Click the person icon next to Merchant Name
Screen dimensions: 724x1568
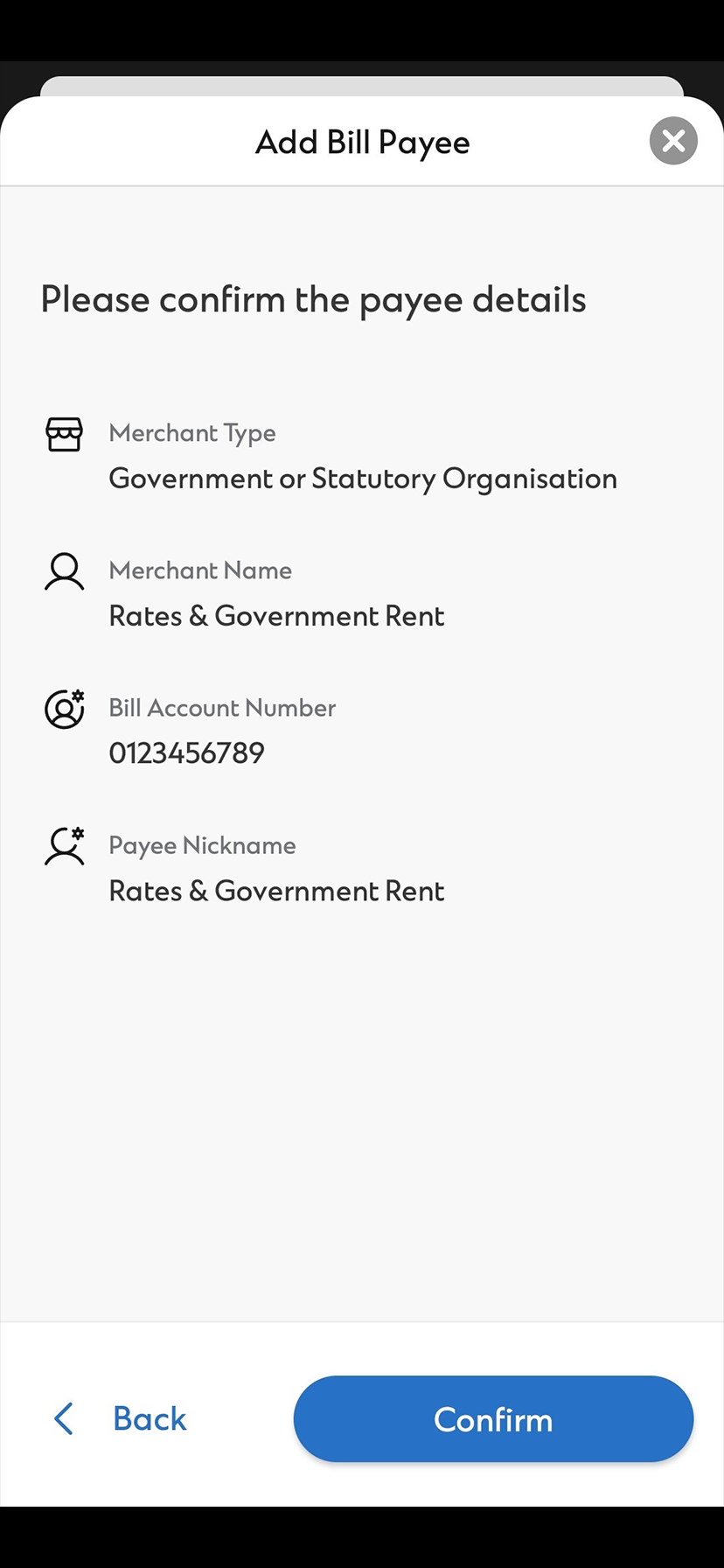tap(63, 571)
